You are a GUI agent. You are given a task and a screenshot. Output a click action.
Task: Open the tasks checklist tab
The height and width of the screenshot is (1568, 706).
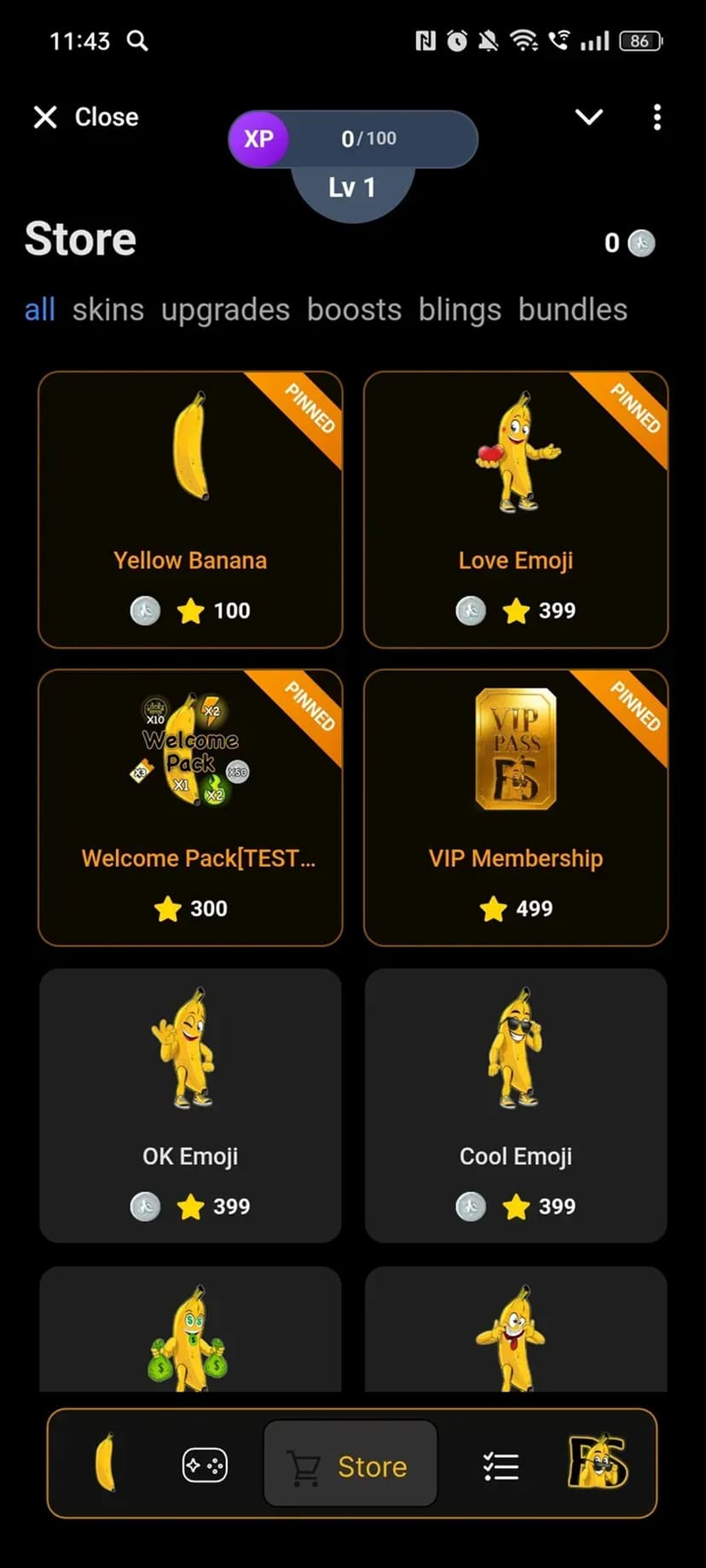click(501, 1466)
